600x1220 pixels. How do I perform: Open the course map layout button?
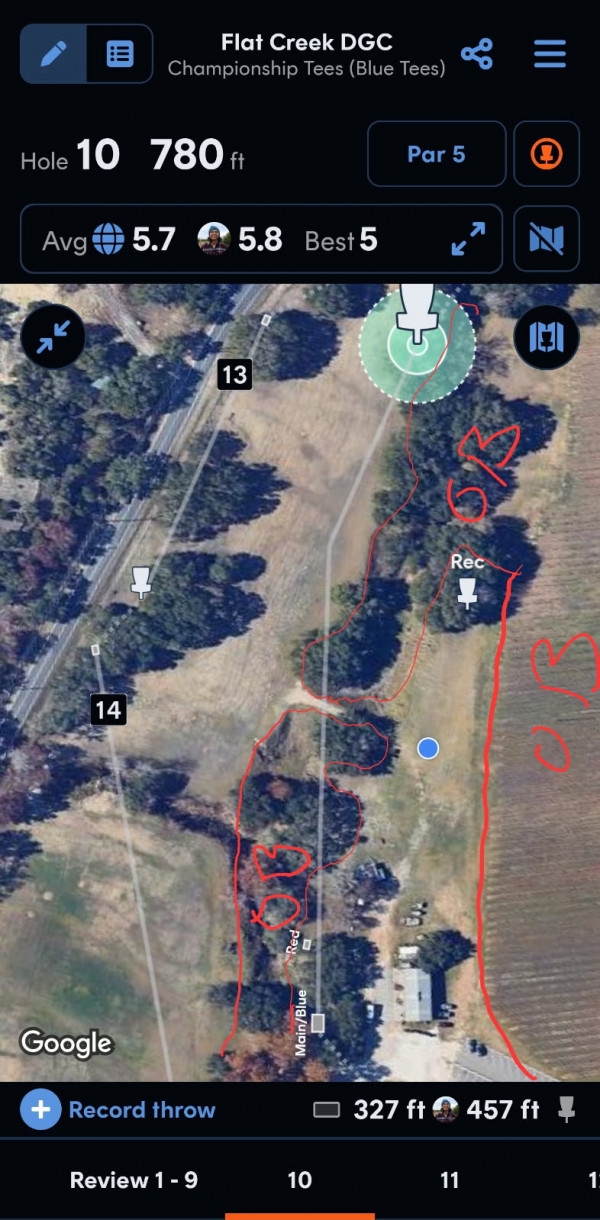pos(546,338)
